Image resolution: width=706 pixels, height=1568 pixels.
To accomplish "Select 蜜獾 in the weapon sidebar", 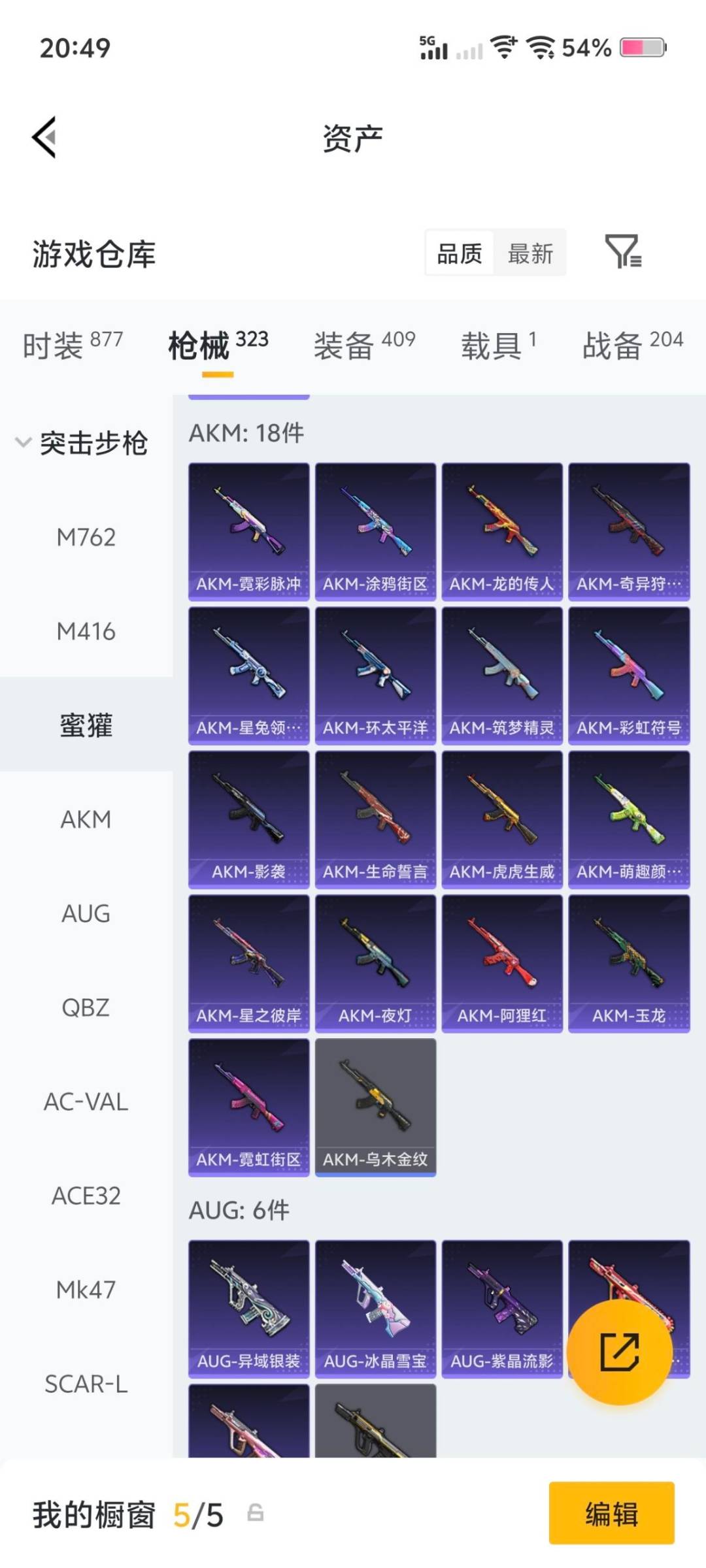I will (87, 725).
